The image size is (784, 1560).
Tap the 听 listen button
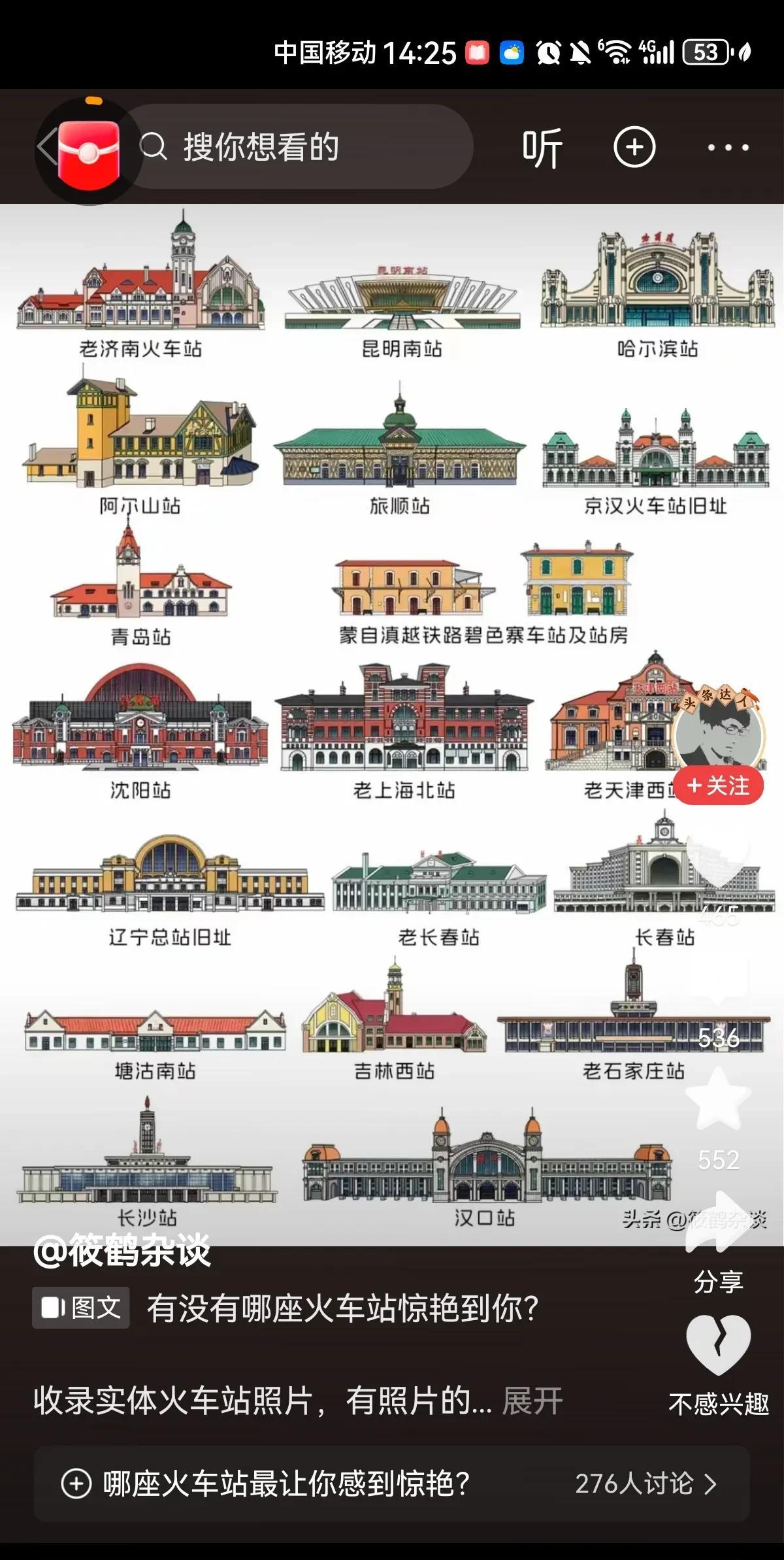click(542, 148)
